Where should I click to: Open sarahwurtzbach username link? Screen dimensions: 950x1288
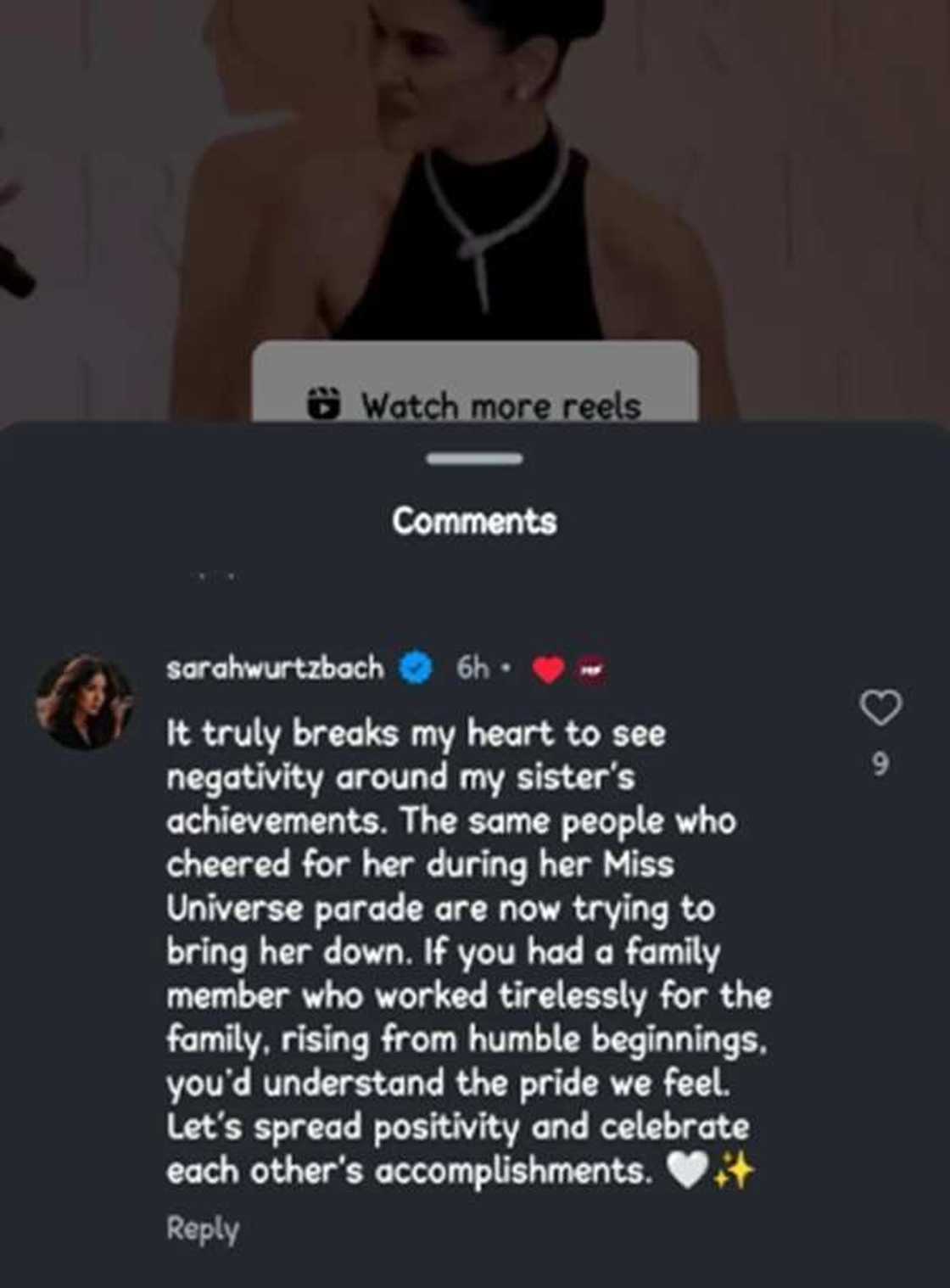pyautogui.click(x=275, y=669)
